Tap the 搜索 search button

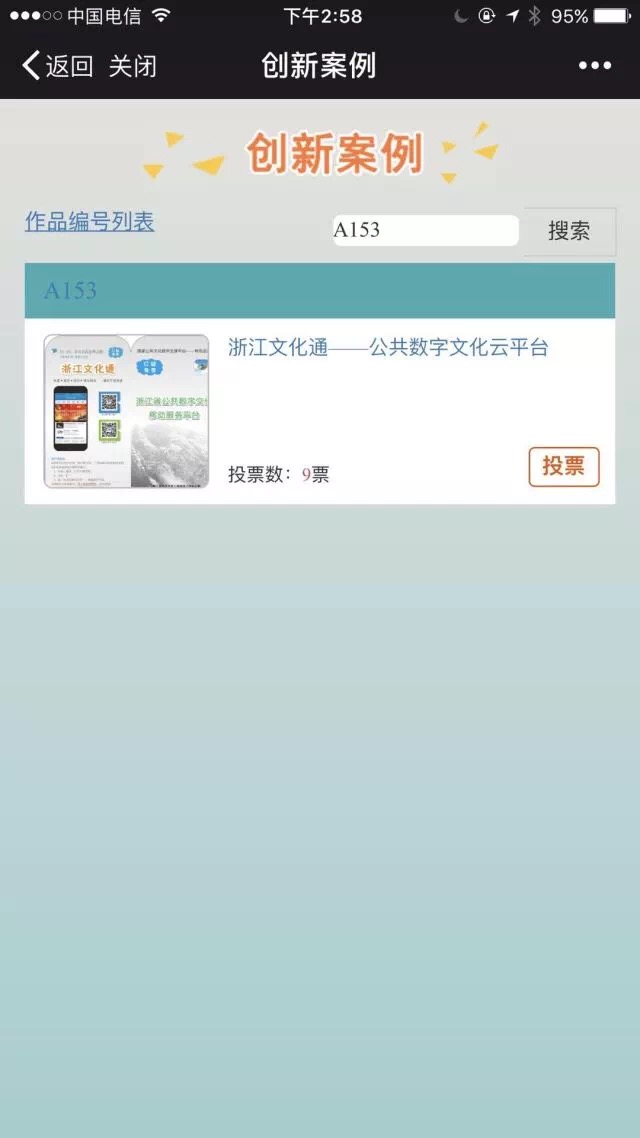569,231
